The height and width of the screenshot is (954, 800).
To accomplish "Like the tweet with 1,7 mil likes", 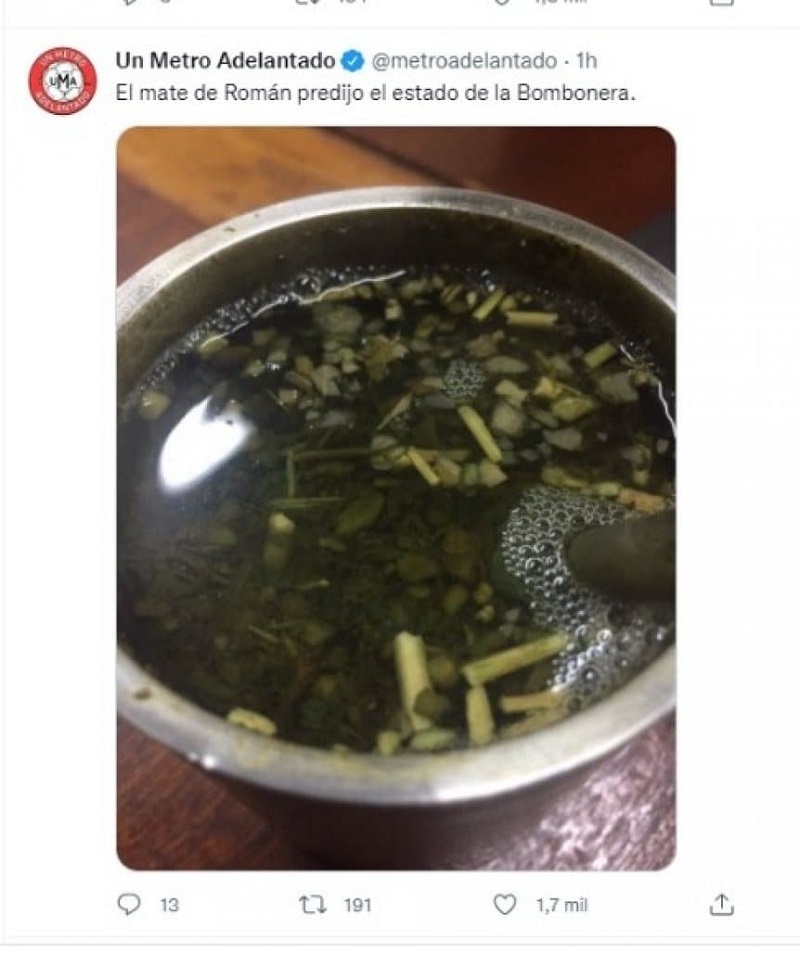I will (506, 904).
